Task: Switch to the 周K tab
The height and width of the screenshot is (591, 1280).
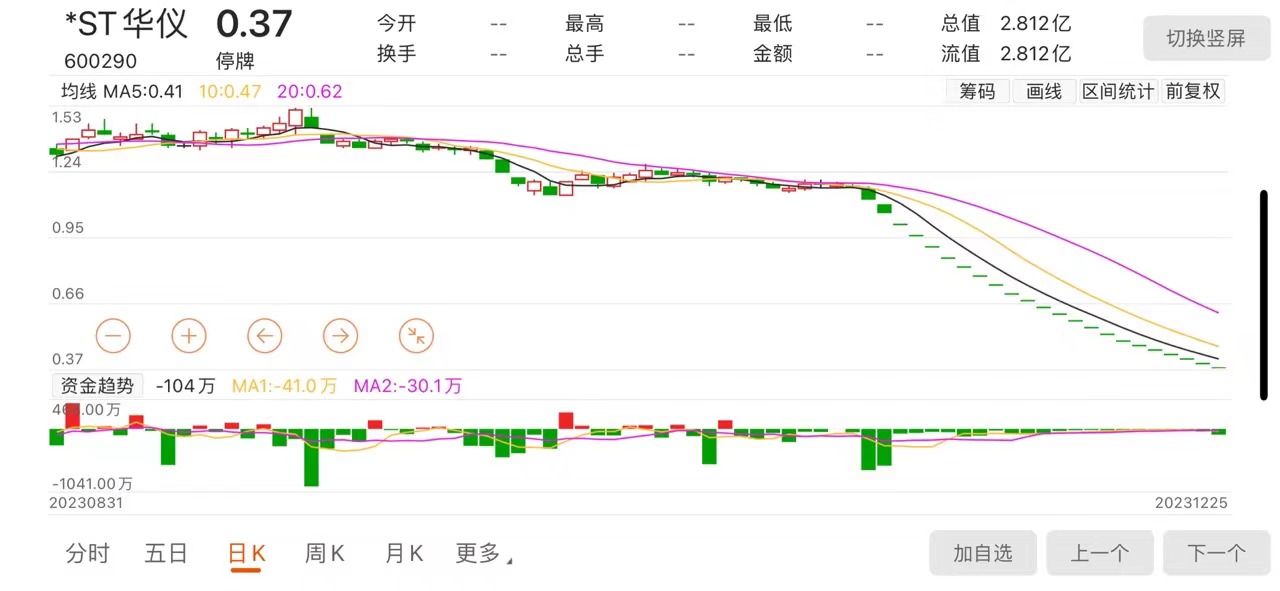Action: point(324,553)
